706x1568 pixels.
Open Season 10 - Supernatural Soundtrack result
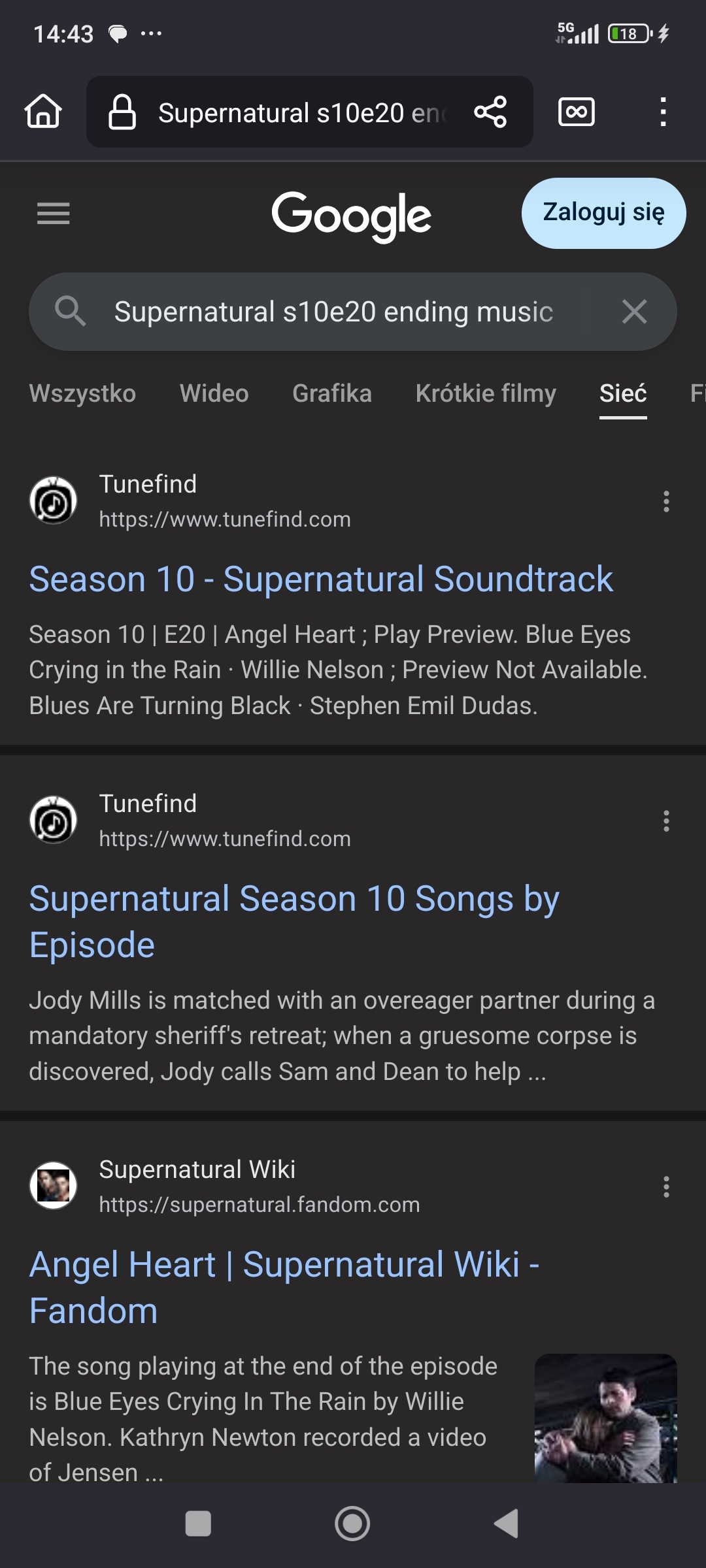321,579
